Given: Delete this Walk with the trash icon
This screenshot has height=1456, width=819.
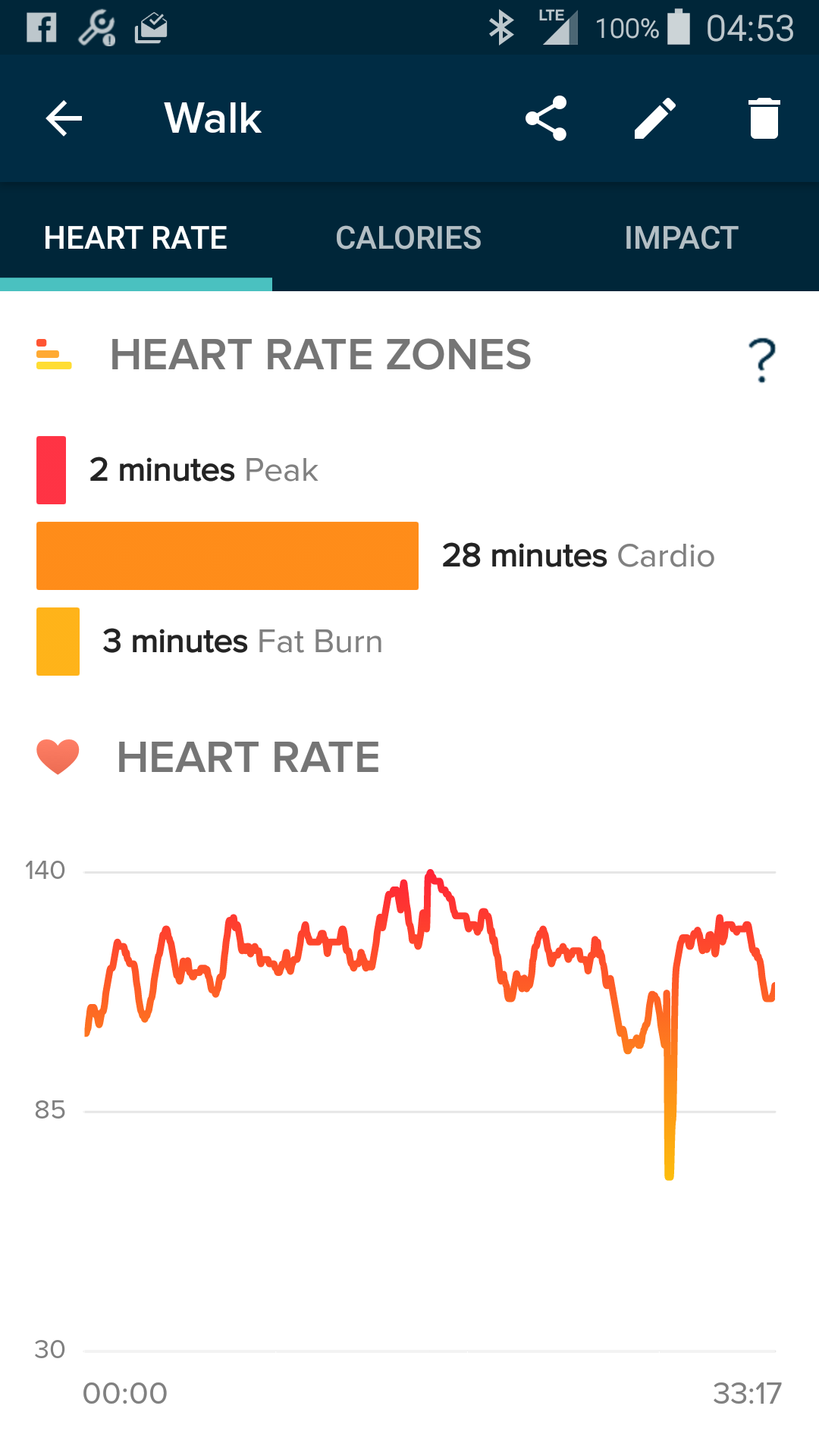Looking at the screenshot, I should click(764, 118).
